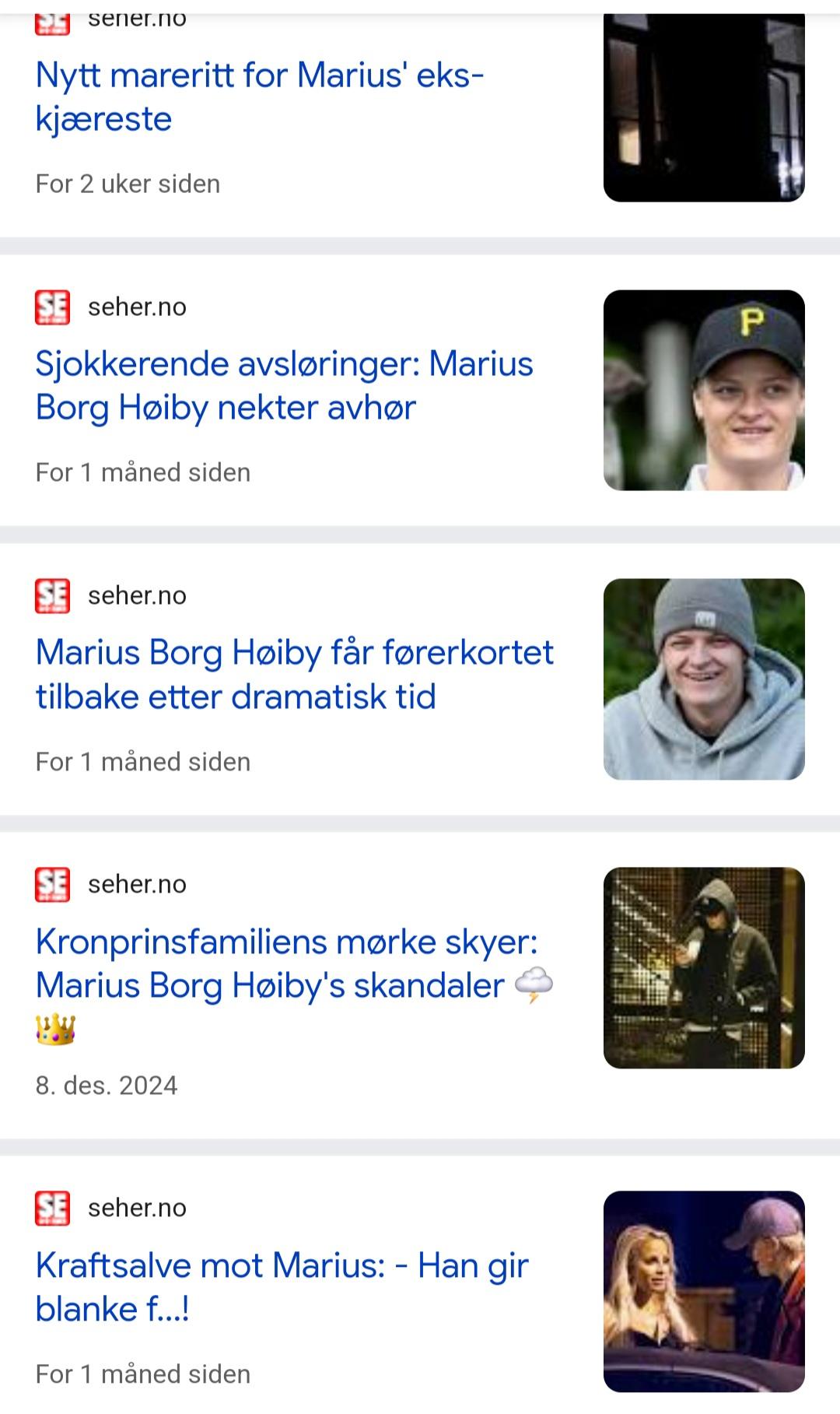This screenshot has width=840, height=1414.
Task: Tap thumbnail of hooded figure at night
Action: (704, 968)
